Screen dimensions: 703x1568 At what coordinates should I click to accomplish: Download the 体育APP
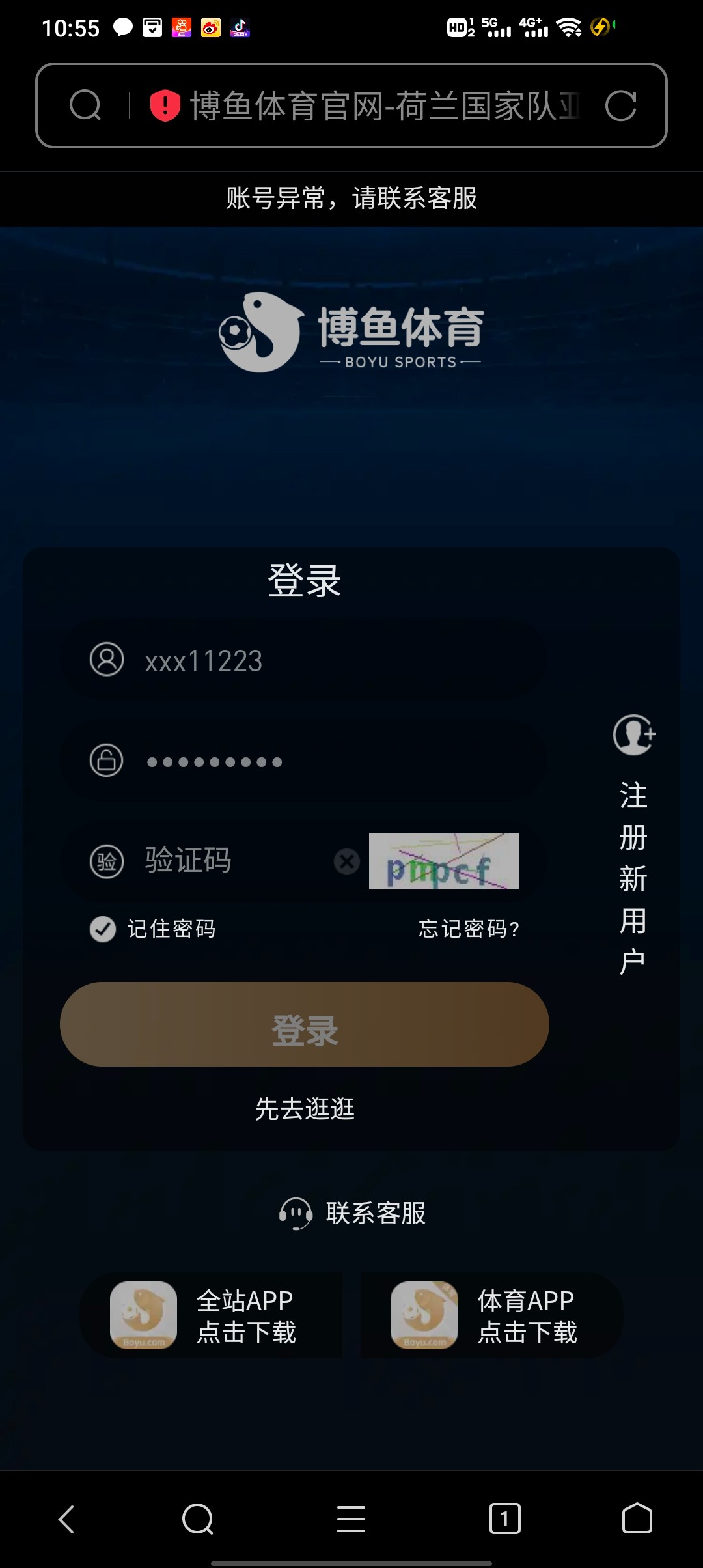pos(492,1317)
